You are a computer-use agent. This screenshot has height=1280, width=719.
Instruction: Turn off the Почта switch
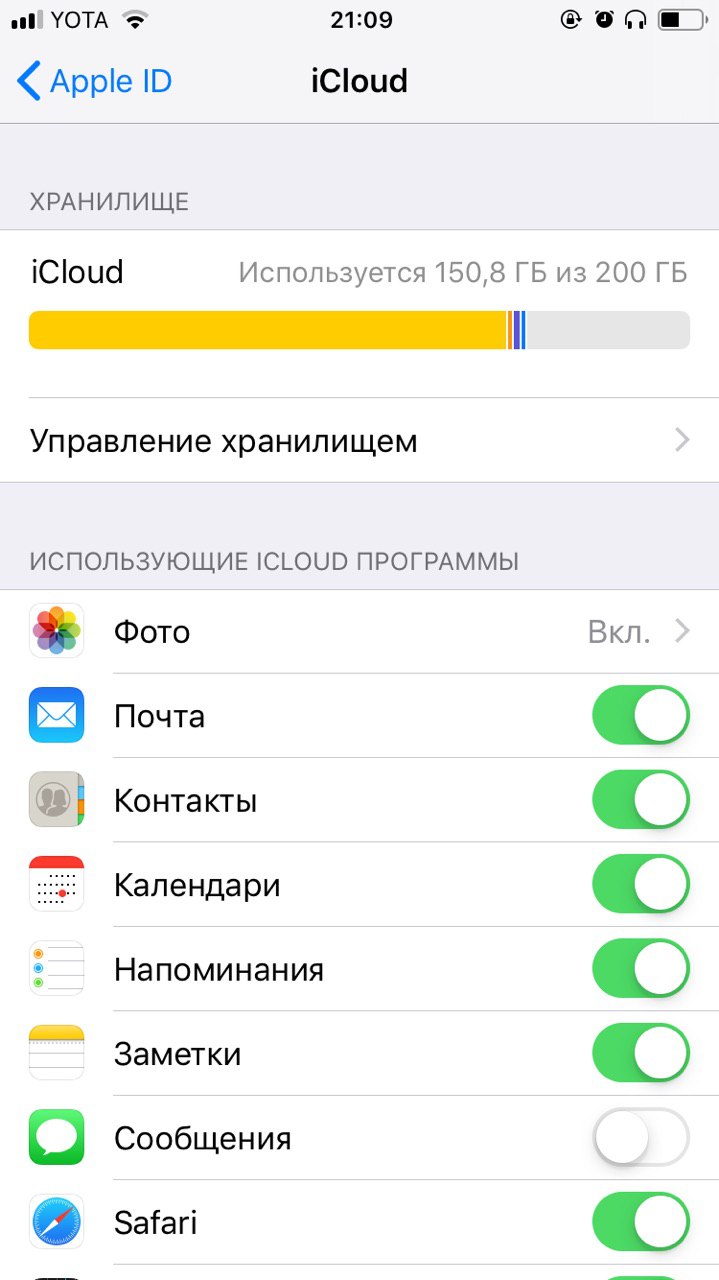(x=641, y=716)
